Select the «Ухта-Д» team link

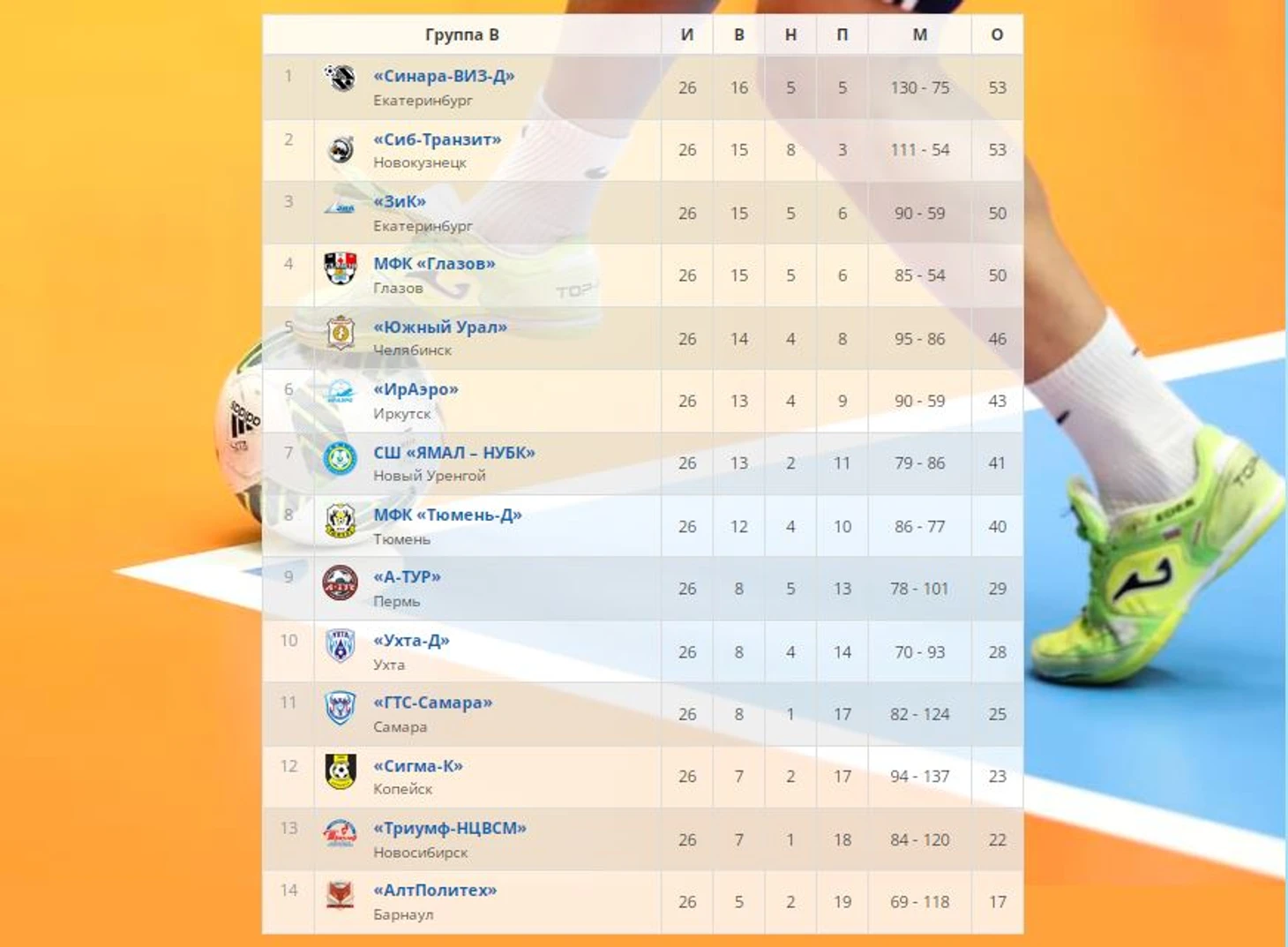pyautogui.click(x=410, y=641)
